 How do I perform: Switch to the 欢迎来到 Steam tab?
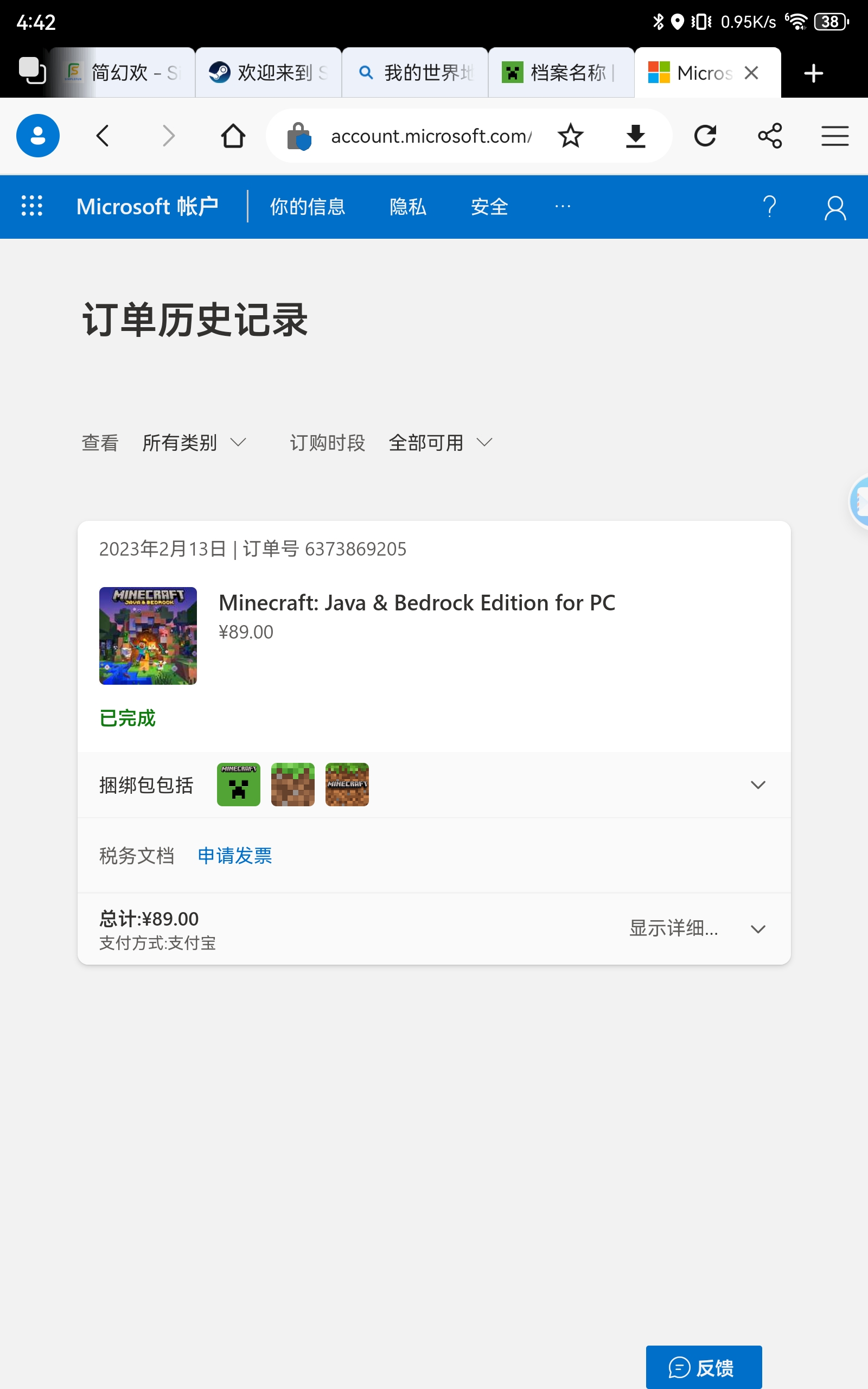(x=269, y=73)
